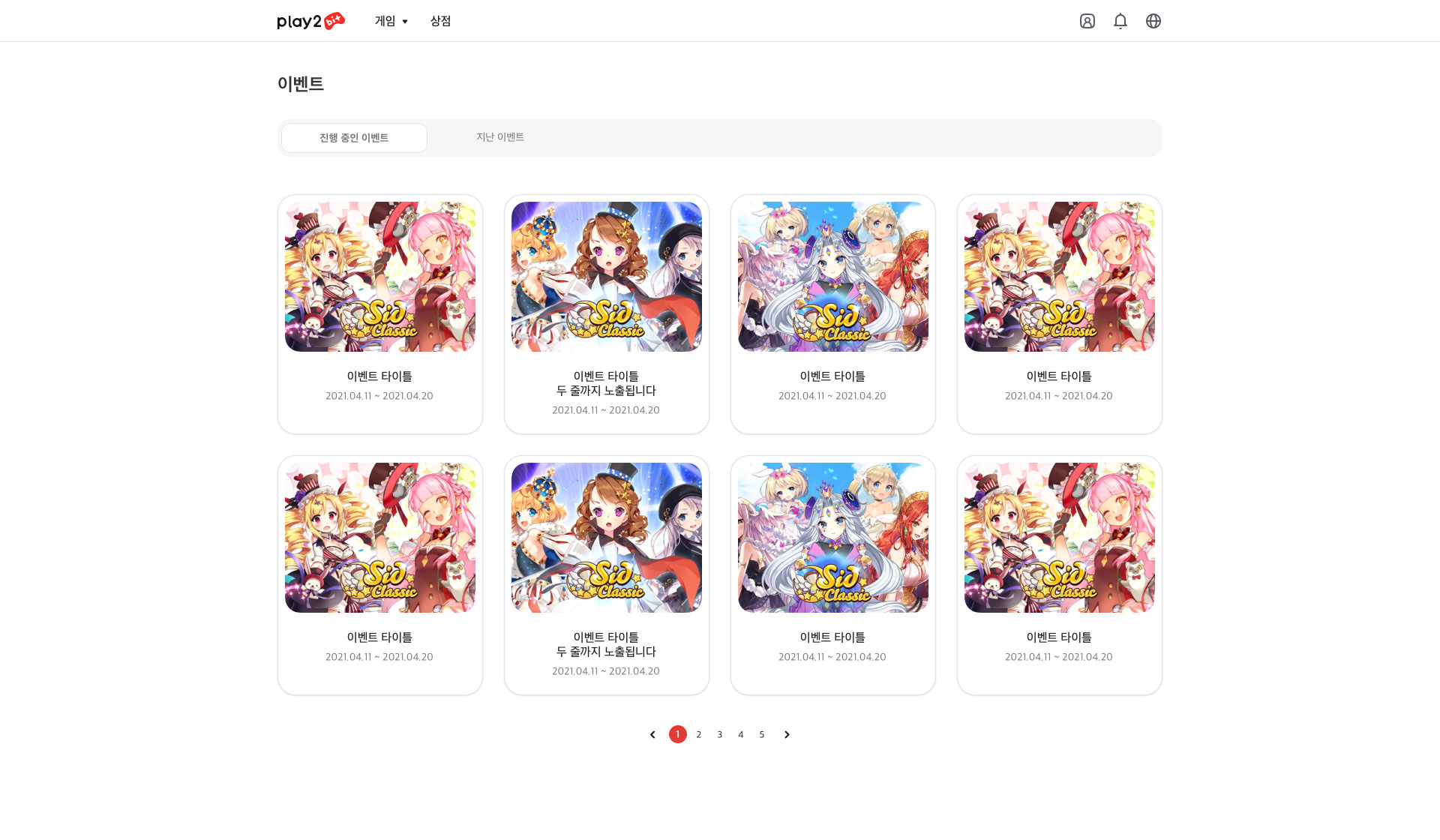
Task: Open the user profile icon
Action: click(1087, 21)
